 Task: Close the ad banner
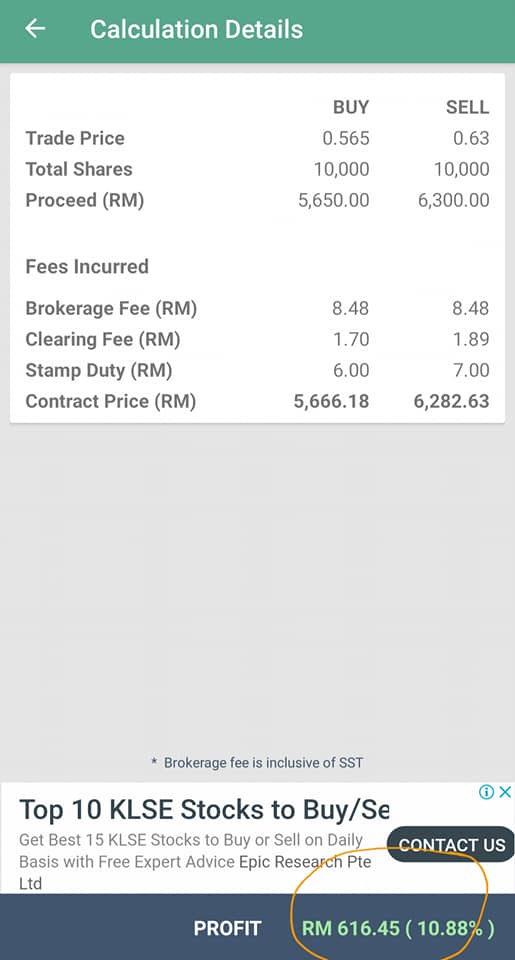505,792
